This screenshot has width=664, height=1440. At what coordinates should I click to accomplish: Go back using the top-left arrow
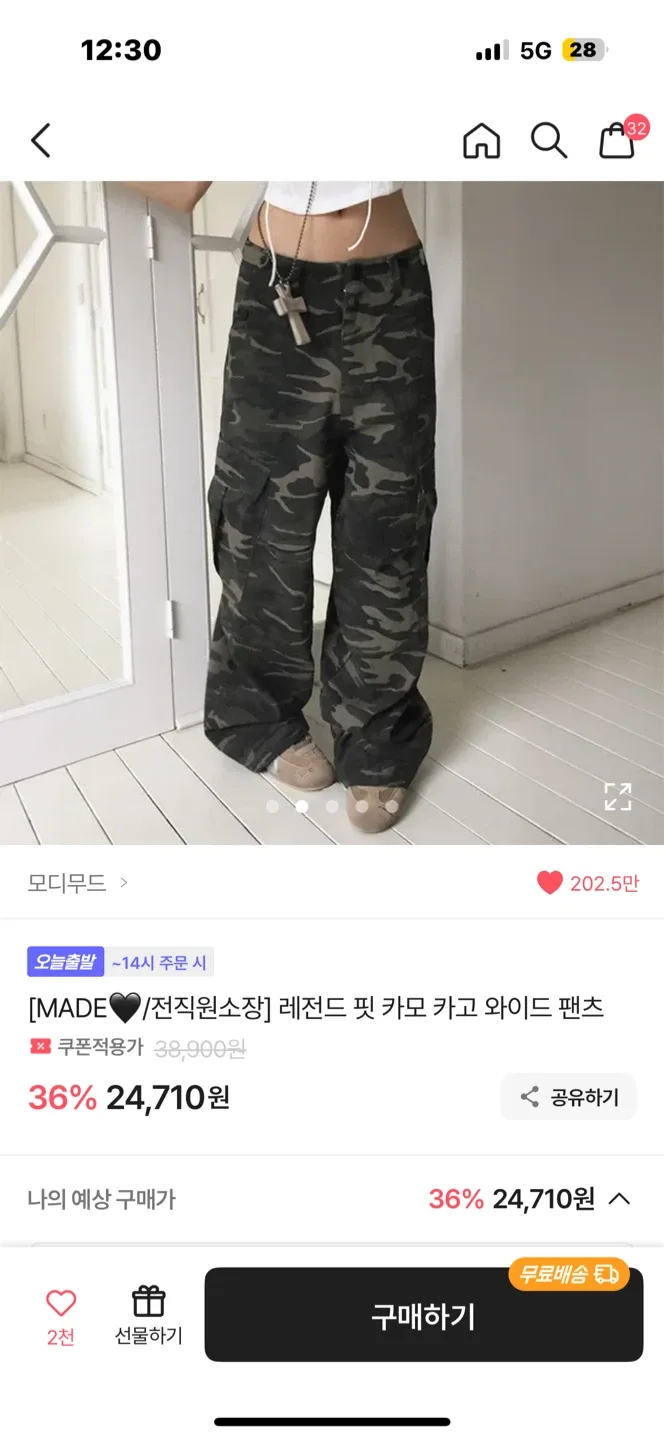40,141
